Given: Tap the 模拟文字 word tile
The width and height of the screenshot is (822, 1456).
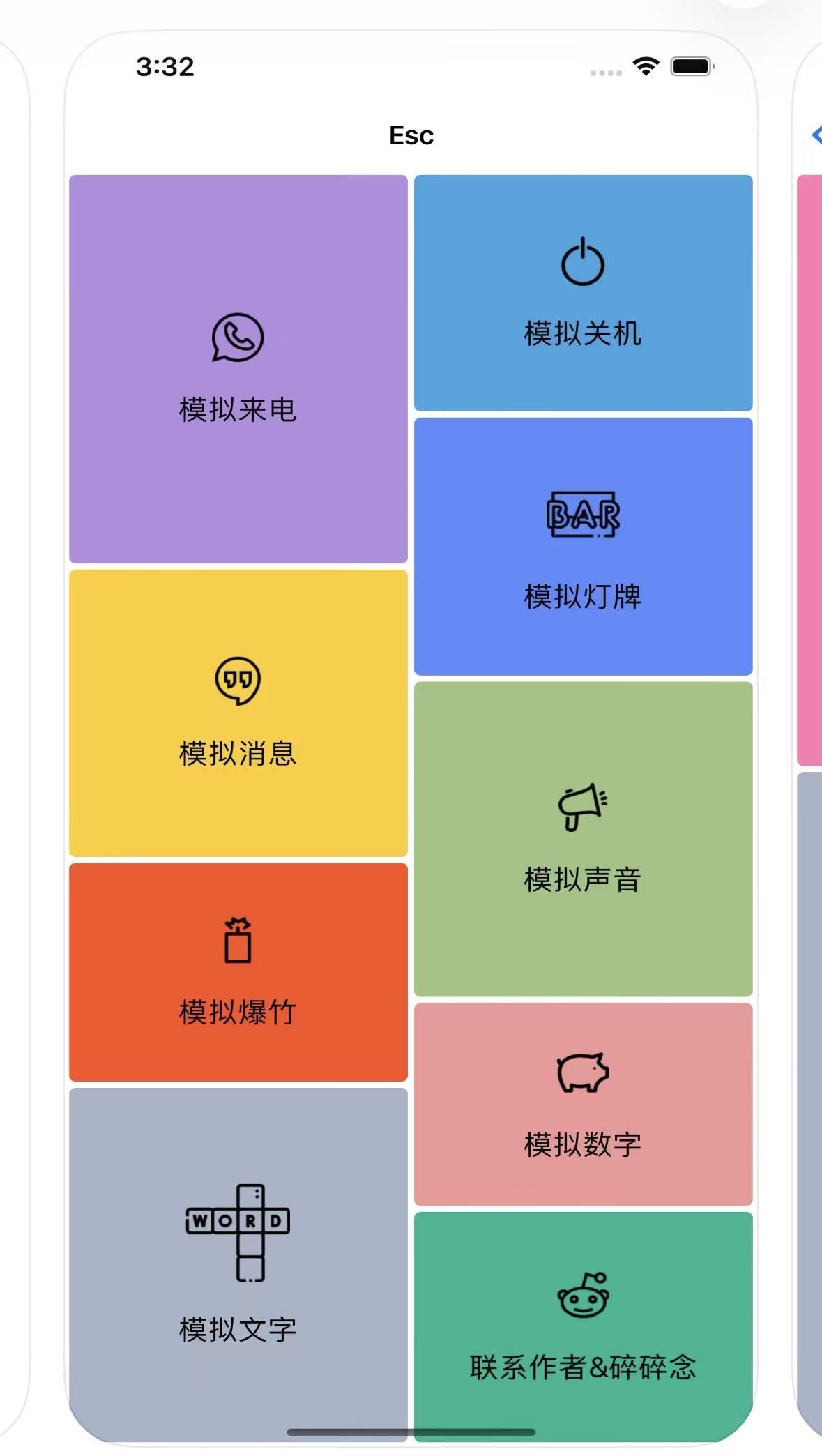Looking at the screenshot, I should 238,1262.
